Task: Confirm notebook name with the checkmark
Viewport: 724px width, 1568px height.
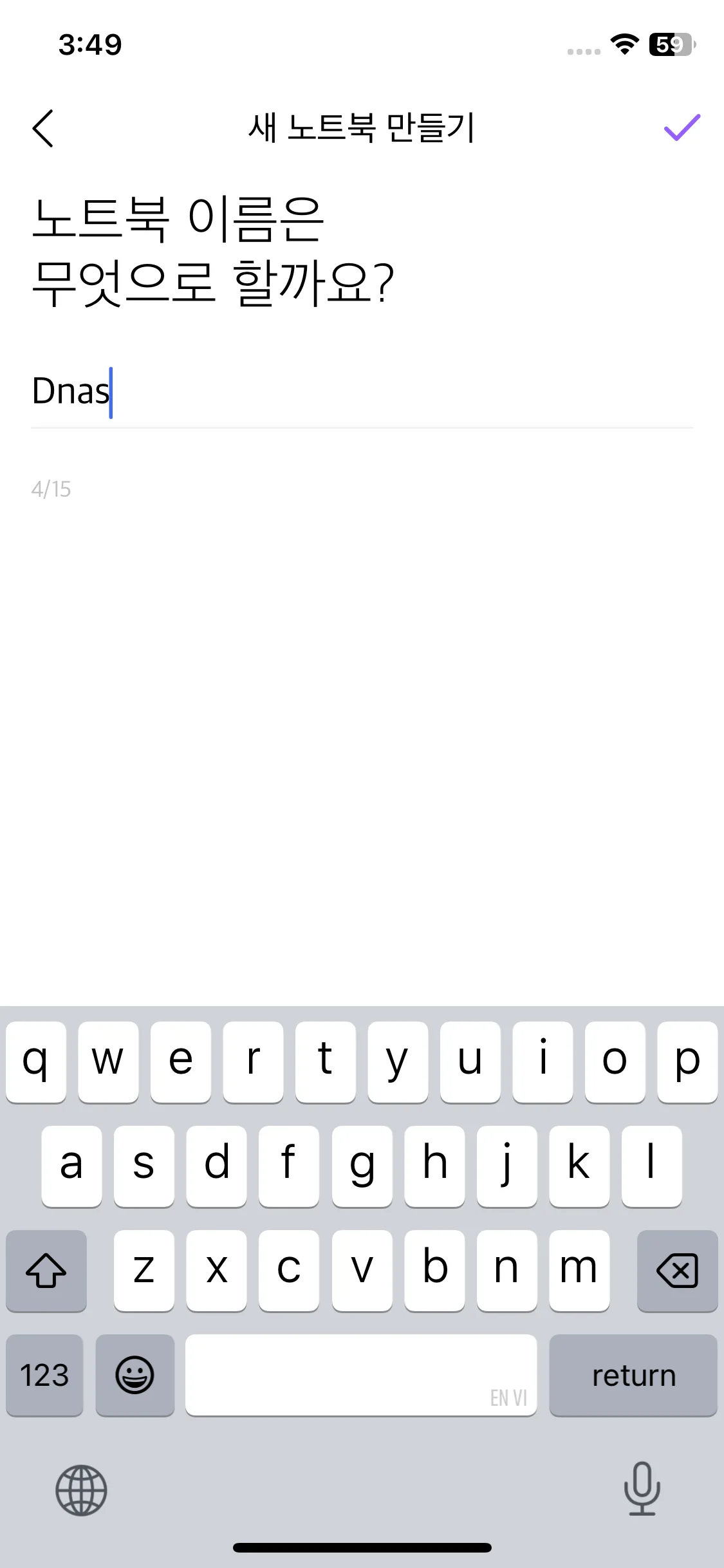Action: pyautogui.click(x=682, y=127)
